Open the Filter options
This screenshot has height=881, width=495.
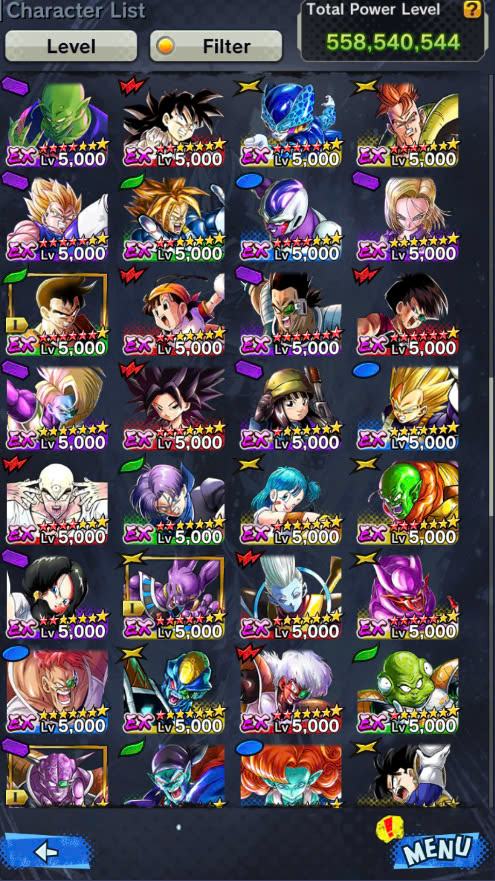coord(216,46)
